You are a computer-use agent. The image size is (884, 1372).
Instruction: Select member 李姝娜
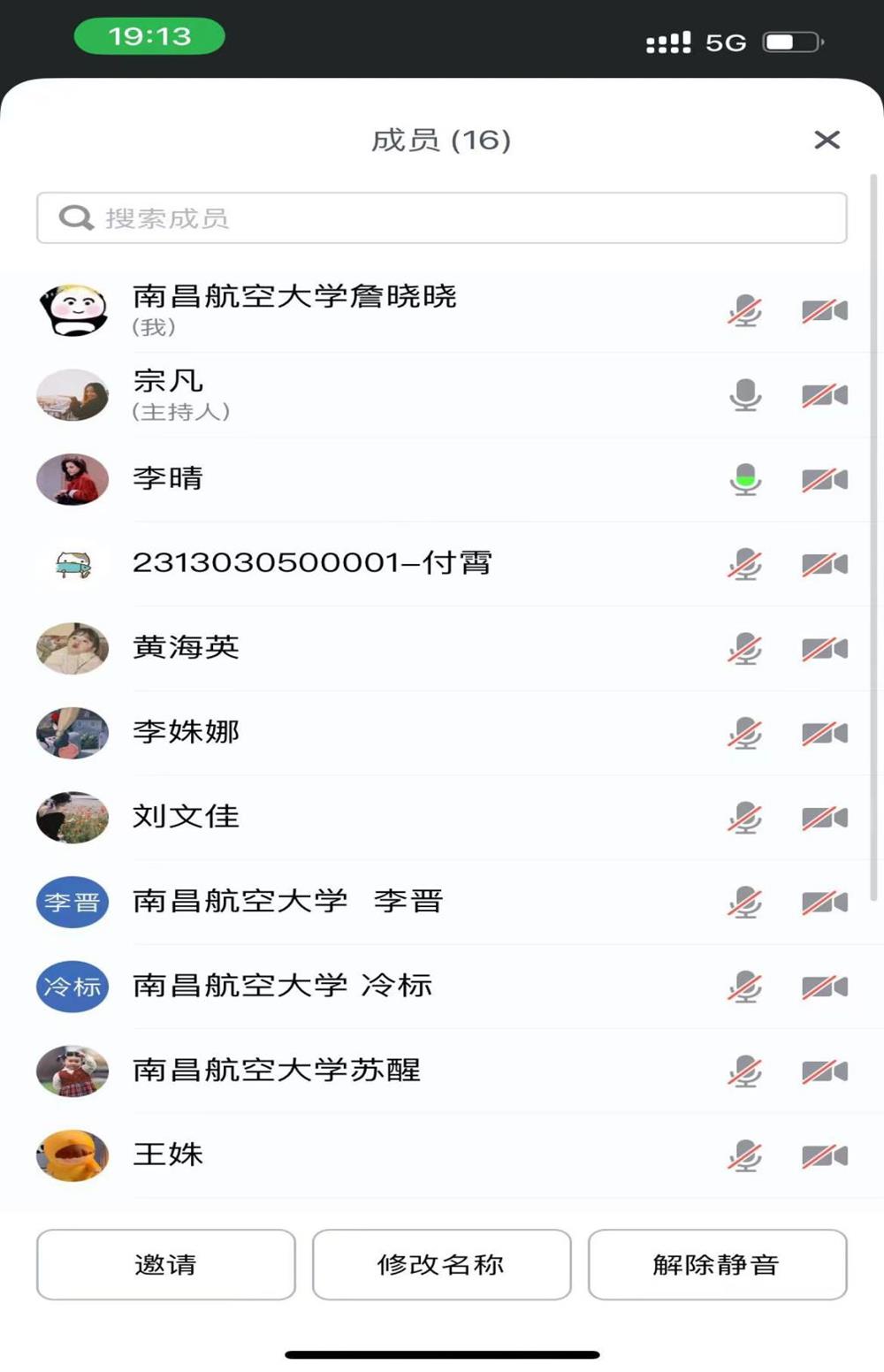tap(186, 732)
